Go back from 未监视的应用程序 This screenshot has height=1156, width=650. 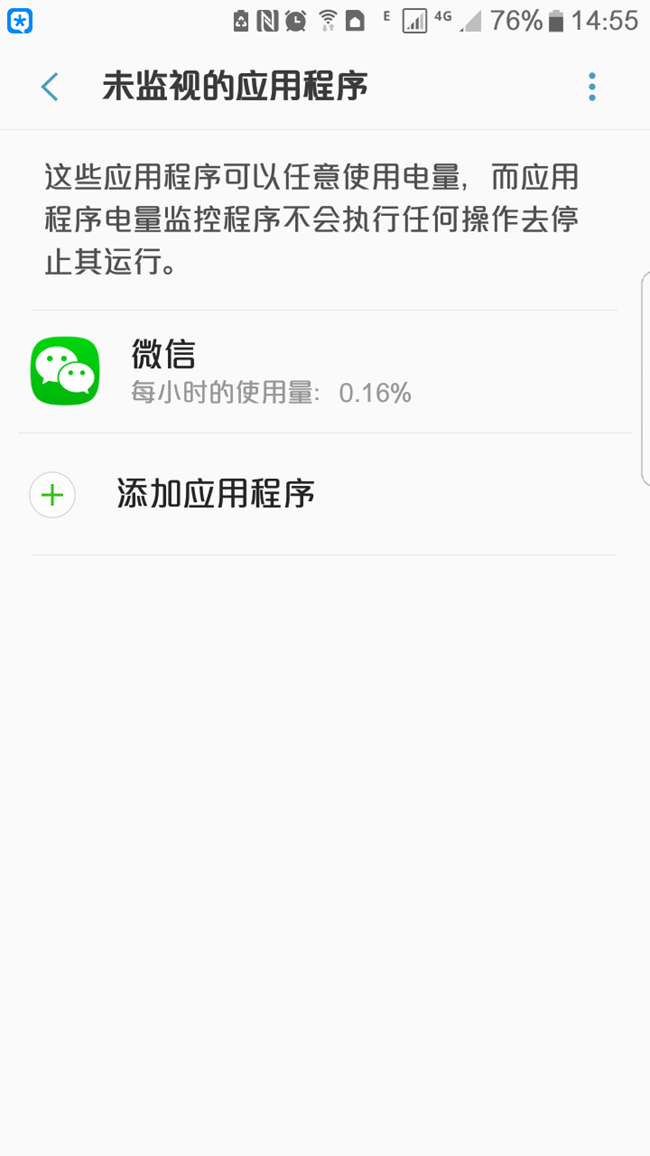click(49, 87)
